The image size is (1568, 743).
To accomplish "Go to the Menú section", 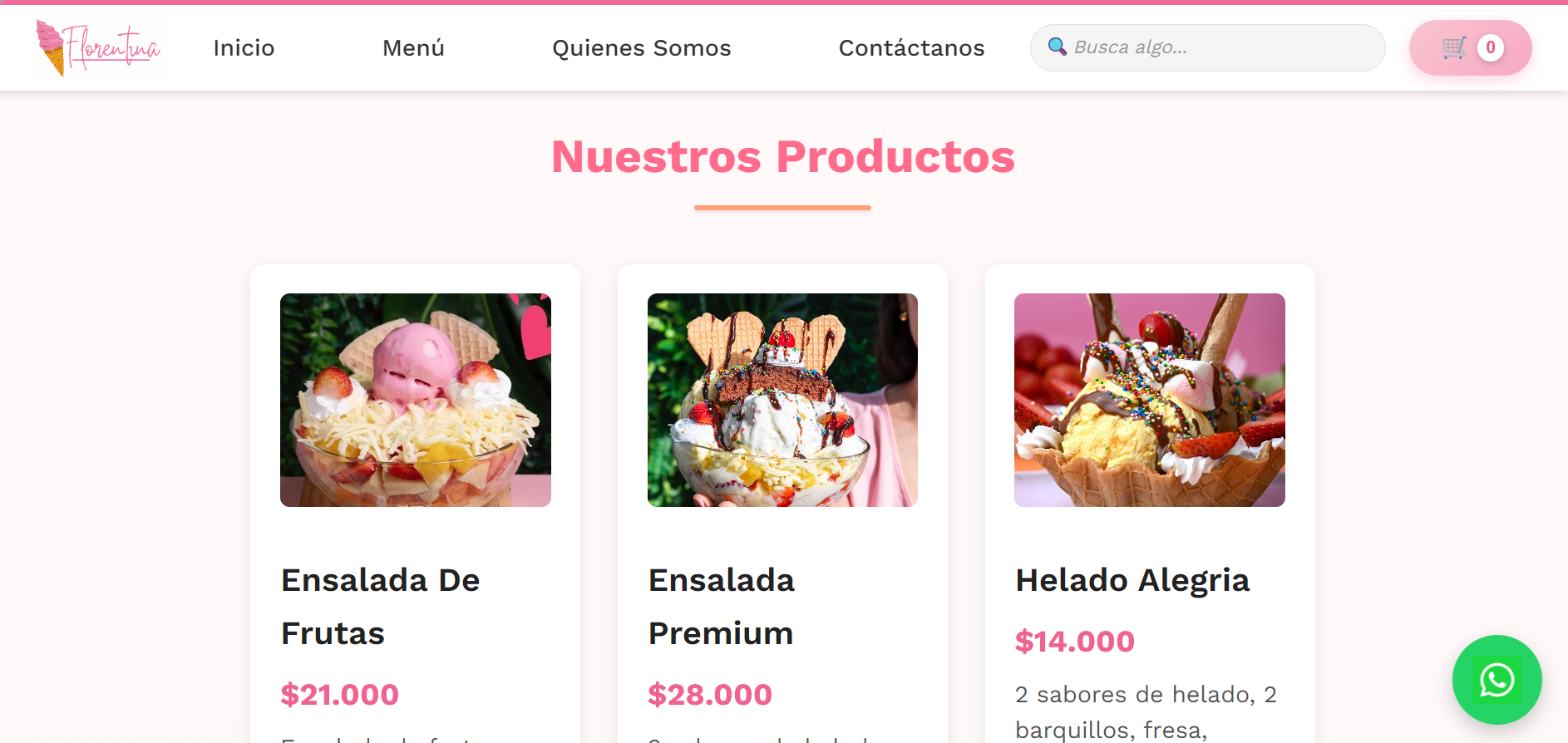I will tap(413, 48).
